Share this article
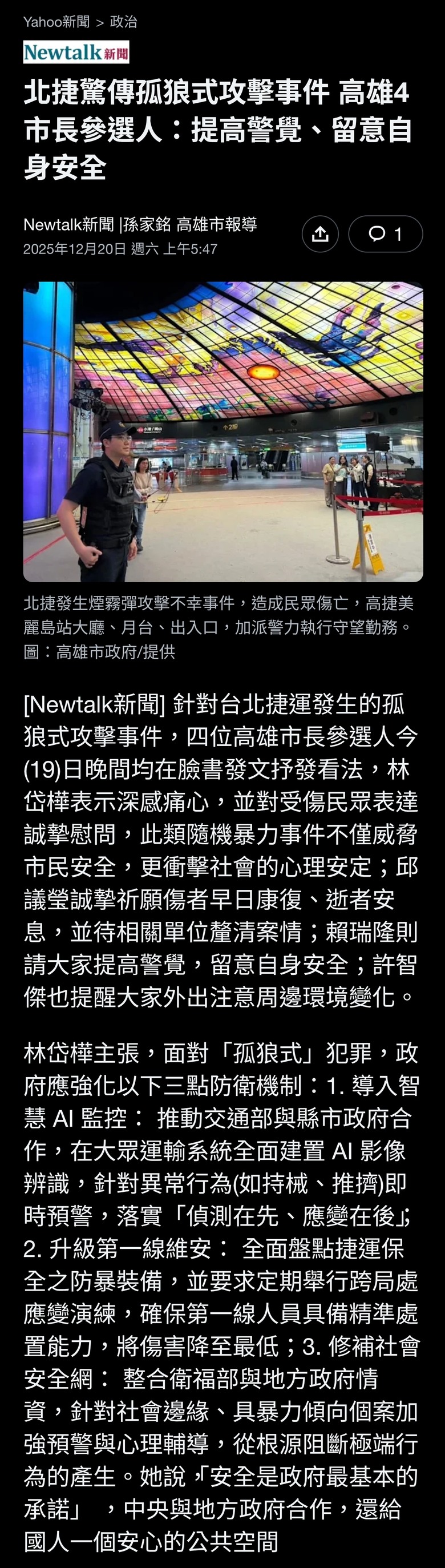This screenshot has width=445, height=1568. tap(320, 233)
